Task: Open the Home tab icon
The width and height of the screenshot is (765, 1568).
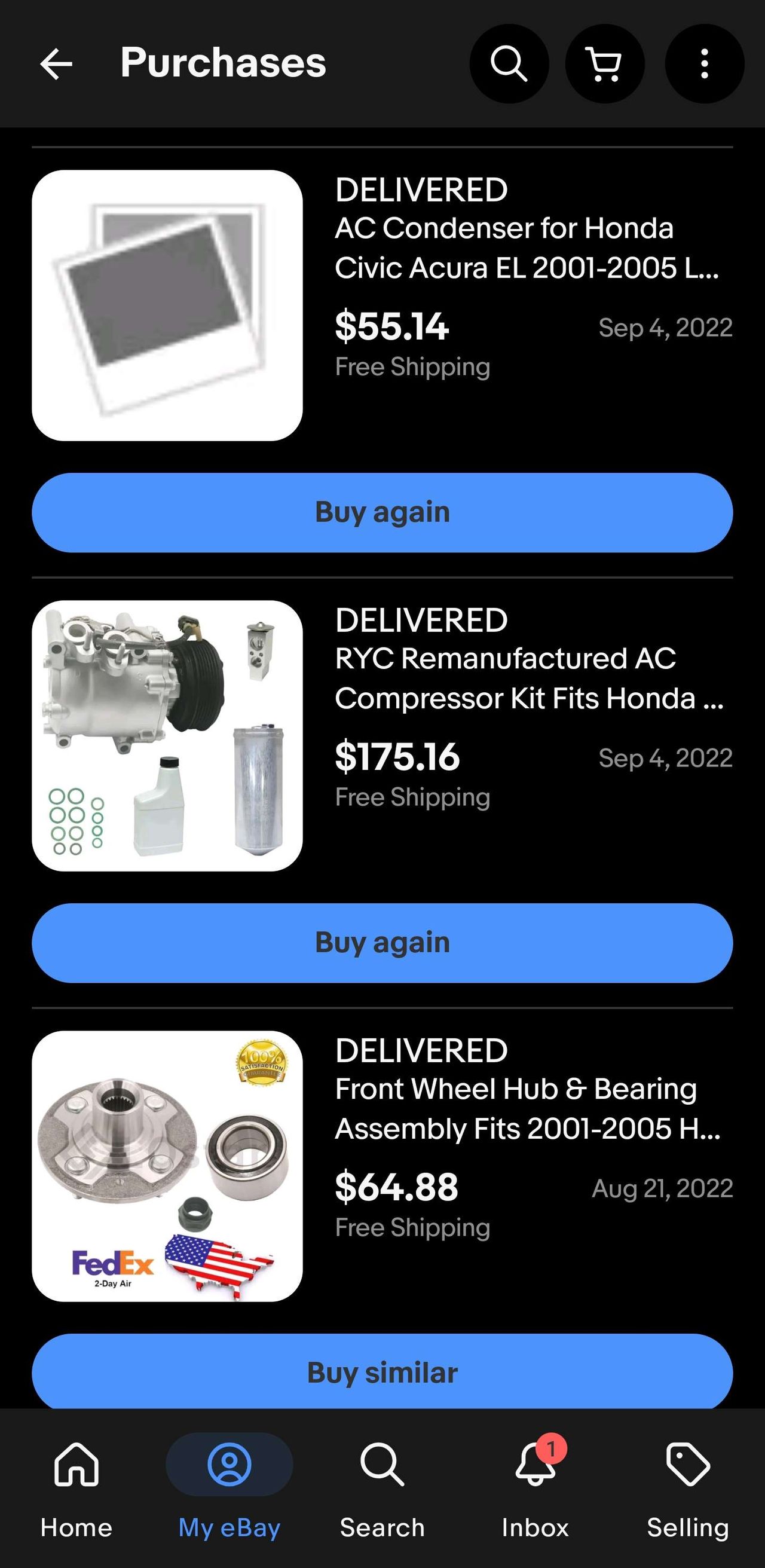Action: [x=75, y=1465]
